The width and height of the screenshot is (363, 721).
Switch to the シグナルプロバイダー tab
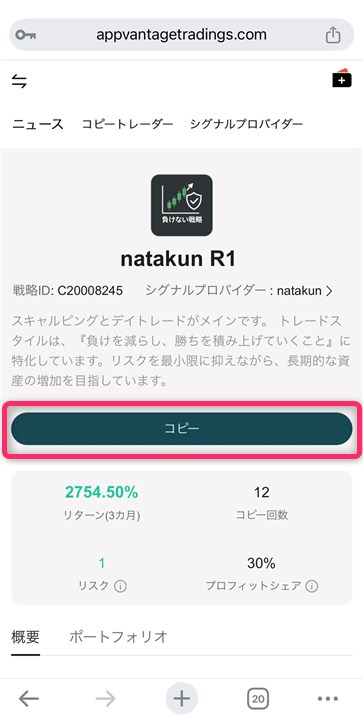click(247, 124)
